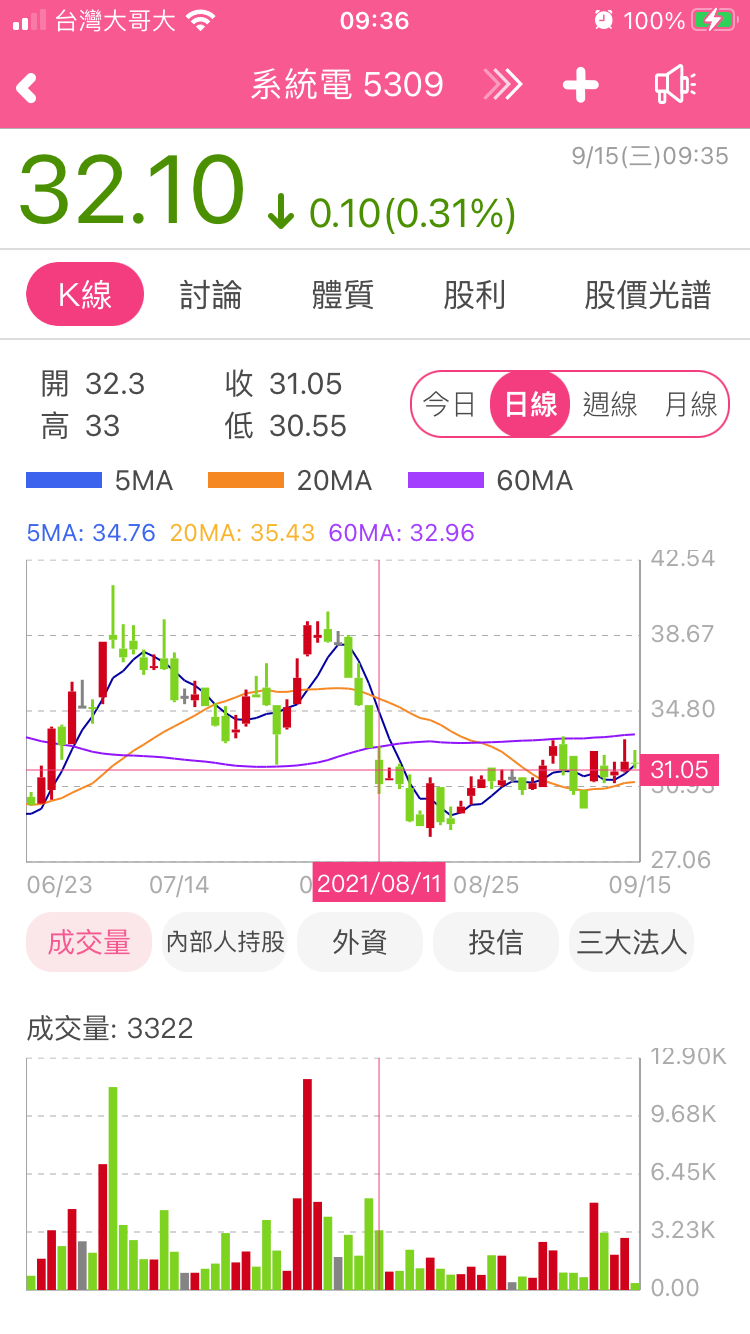View the 股利 tab
The width and height of the screenshot is (750, 1334).
[x=474, y=295]
